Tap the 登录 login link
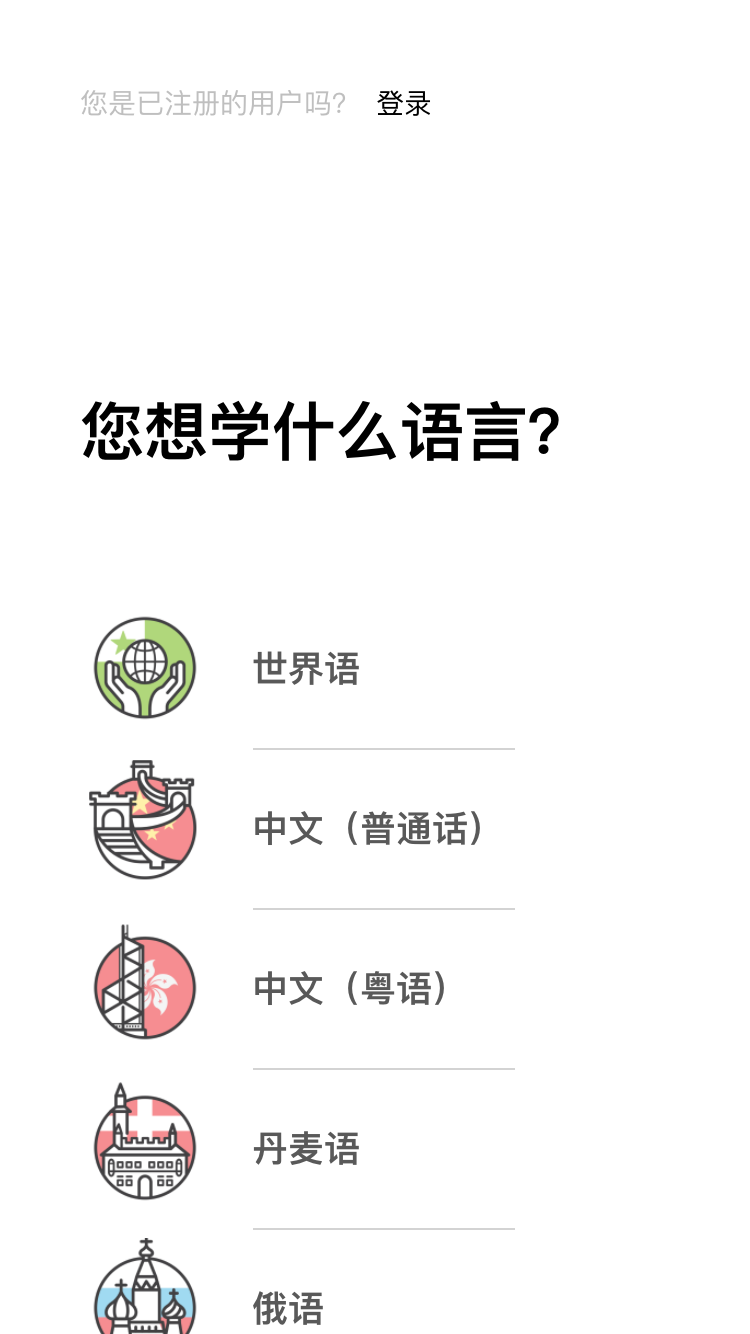This screenshot has height=1334, width=750. point(403,103)
